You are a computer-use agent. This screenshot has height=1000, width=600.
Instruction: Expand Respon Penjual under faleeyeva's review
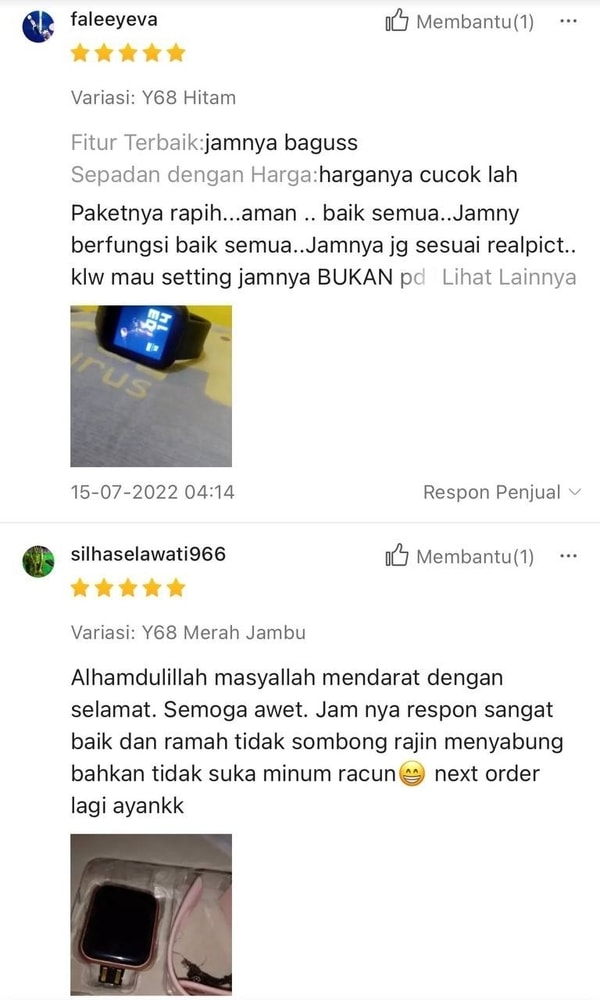click(x=502, y=492)
